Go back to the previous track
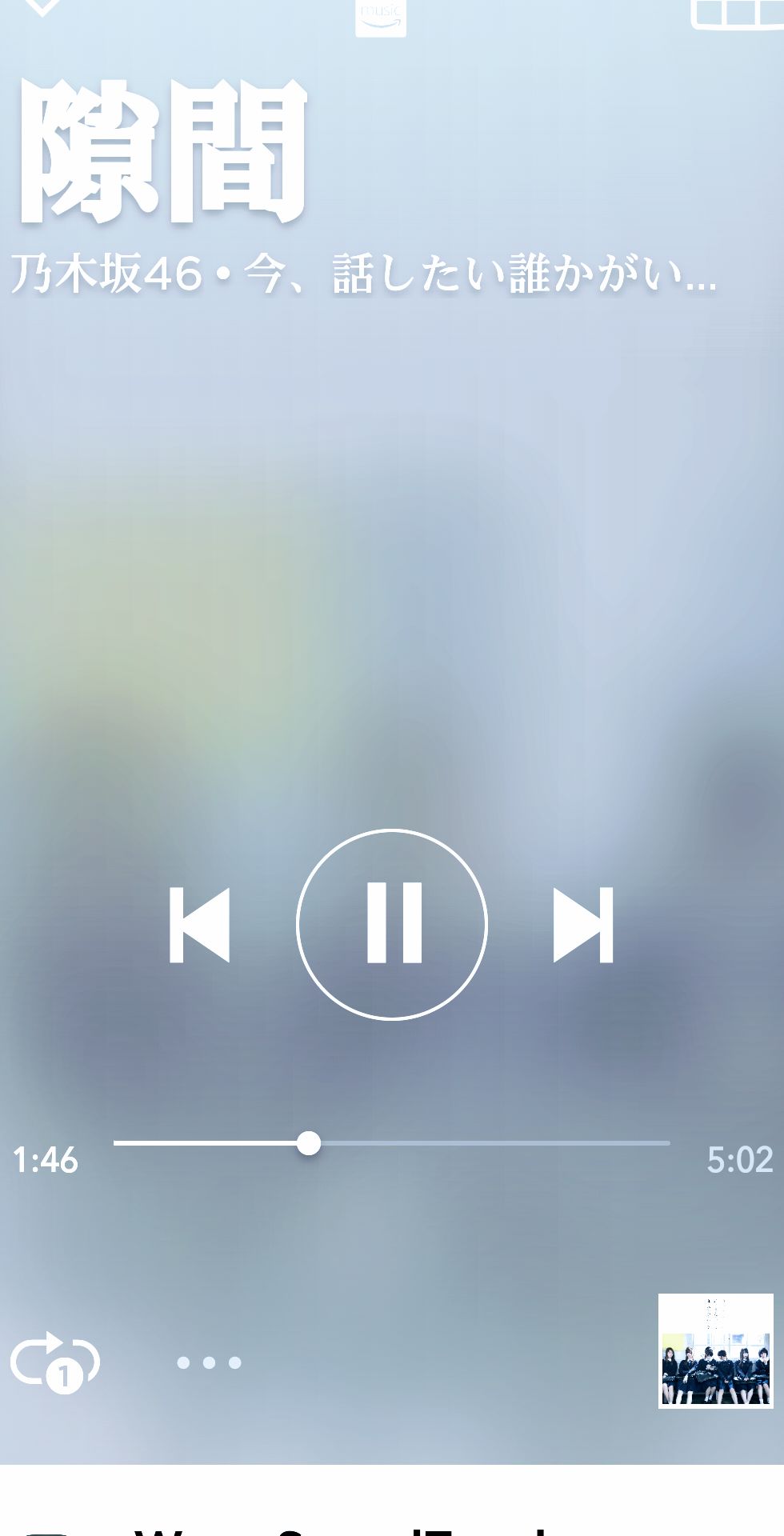Viewport: 784px width, 1536px height. (x=200, y=924)
